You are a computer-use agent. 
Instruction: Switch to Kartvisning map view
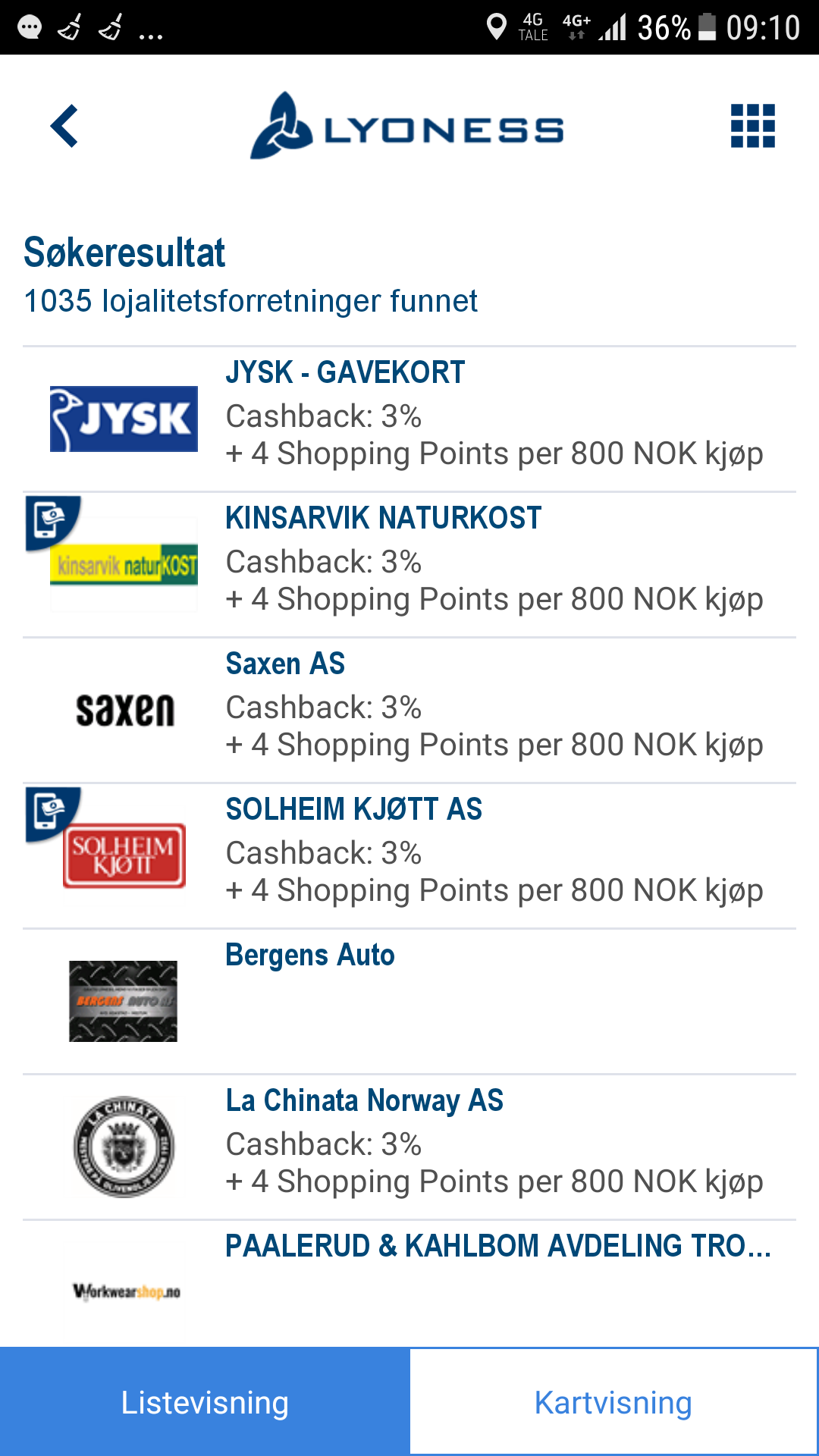(614, 1402)
